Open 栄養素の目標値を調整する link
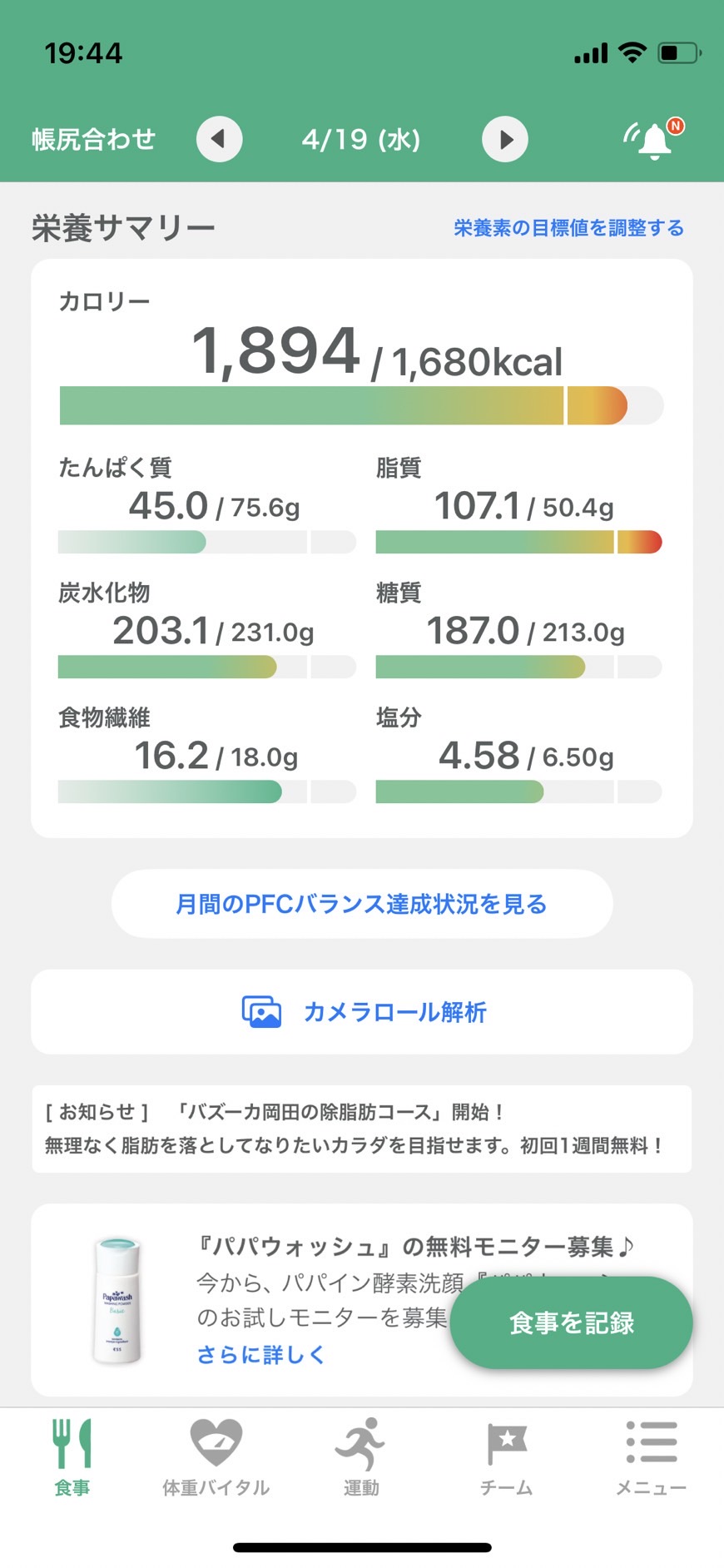724x1568 pixels. coord(569,228)
